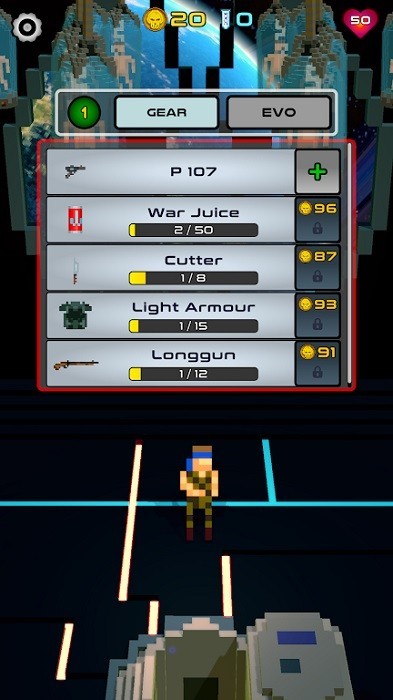Screen dimensions: 393x700
Task: Unlock Longgun for 91 coins
Action: (318, 363)
